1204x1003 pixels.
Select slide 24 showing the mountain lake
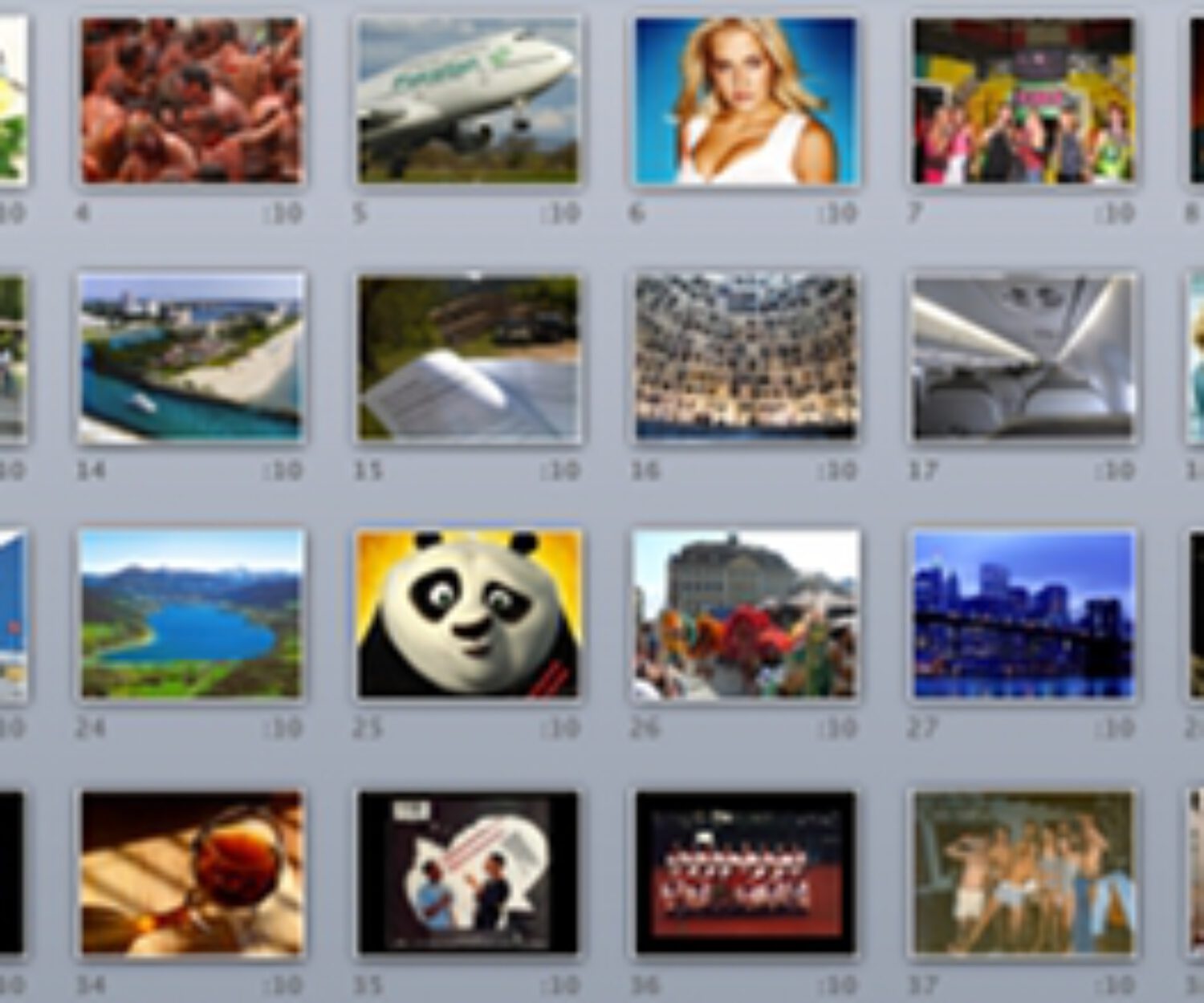191,614
